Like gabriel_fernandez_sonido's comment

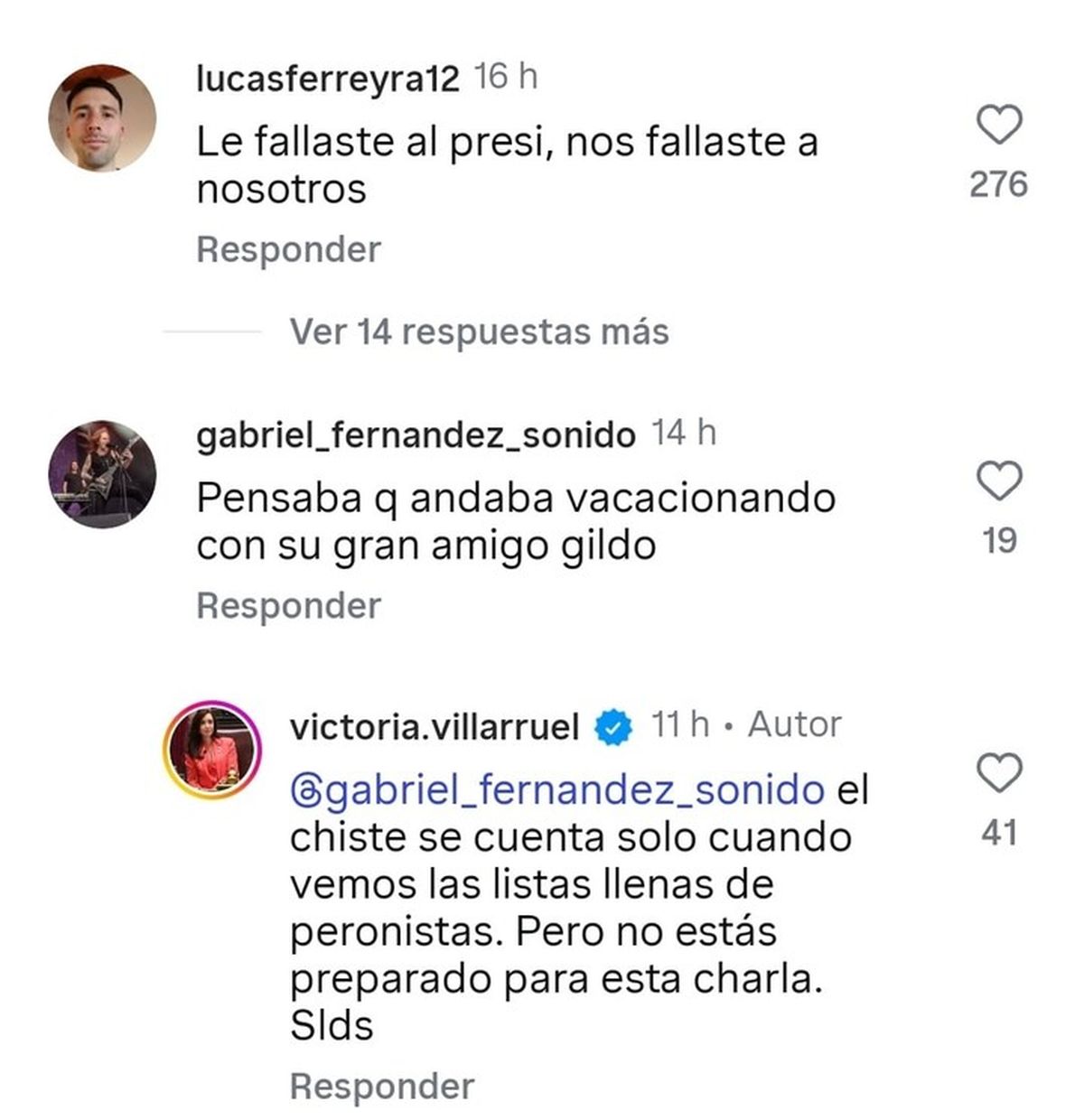point(999,481)
